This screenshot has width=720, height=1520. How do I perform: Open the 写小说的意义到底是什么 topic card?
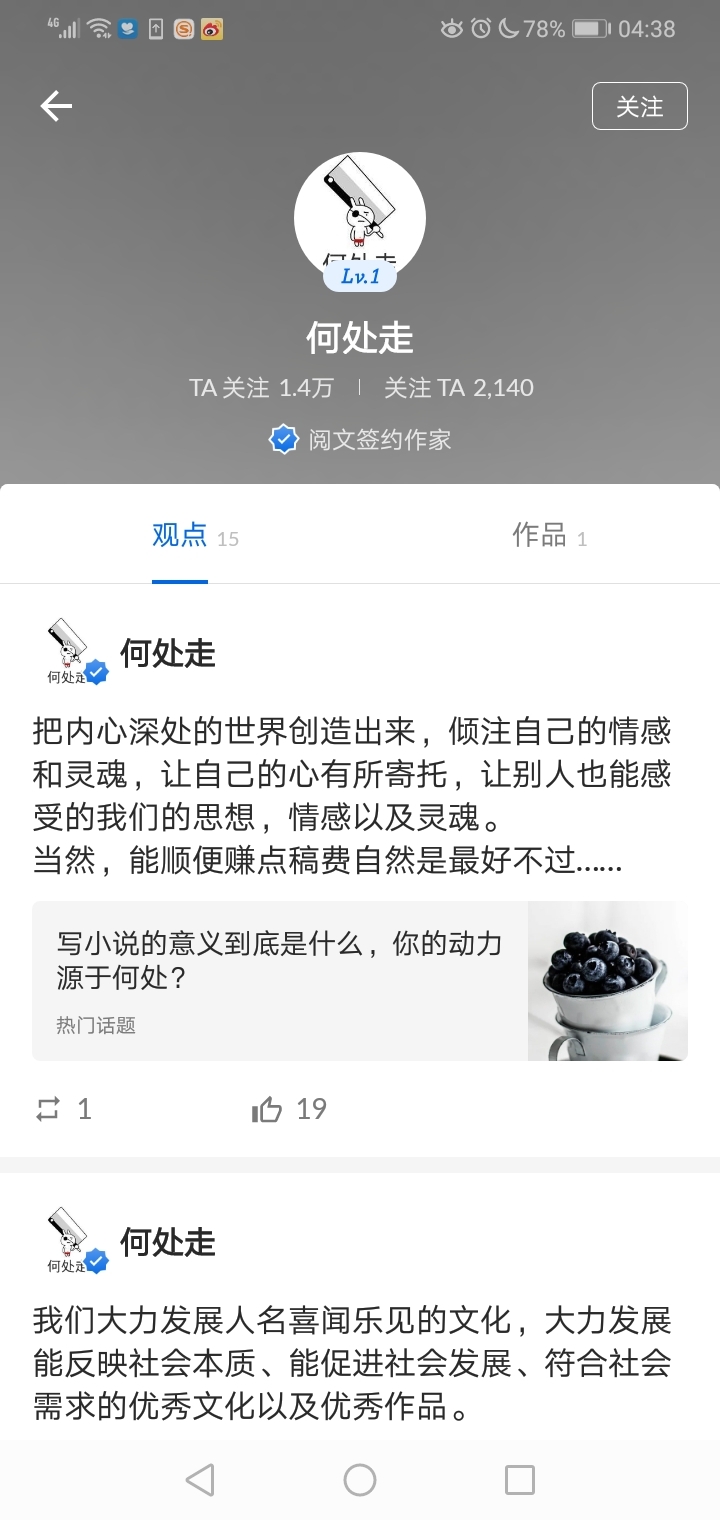tap(360, 980)
